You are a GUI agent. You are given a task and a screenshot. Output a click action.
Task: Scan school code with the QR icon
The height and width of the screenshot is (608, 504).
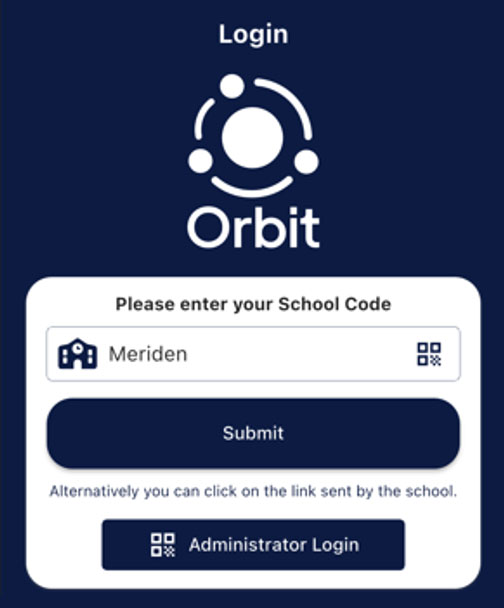(429, 354)
